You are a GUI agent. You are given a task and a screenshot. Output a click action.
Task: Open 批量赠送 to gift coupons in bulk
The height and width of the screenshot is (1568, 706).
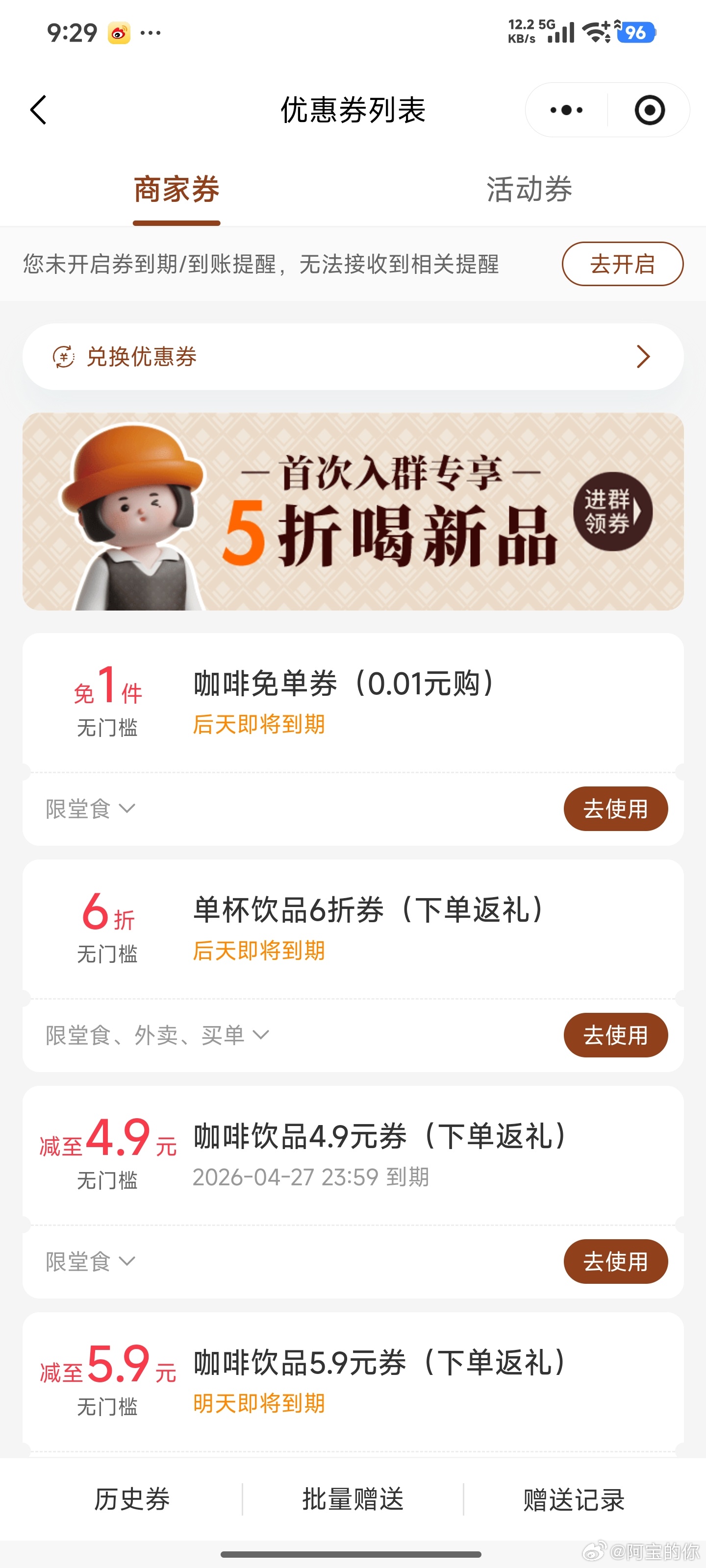pos(353,1499)
